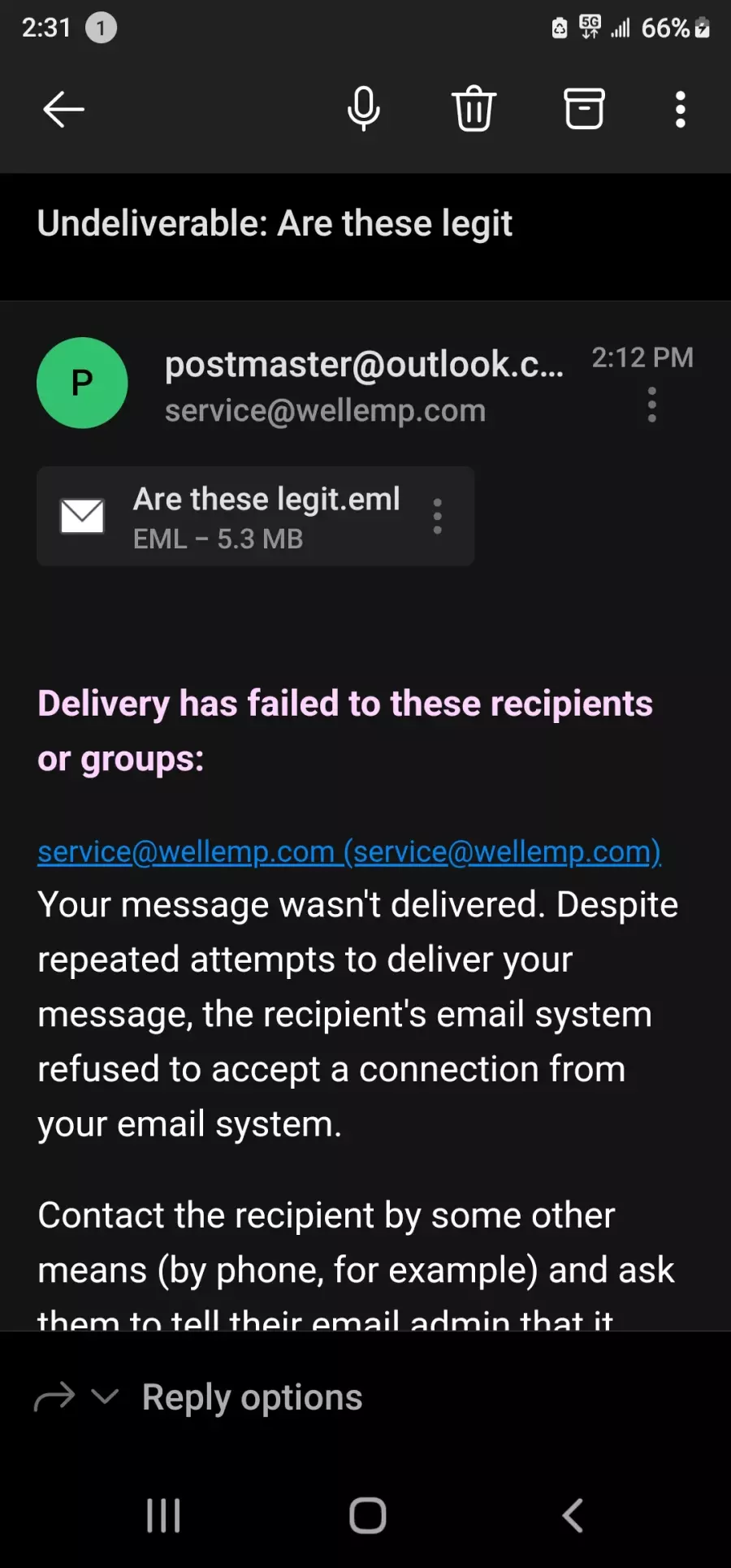The height and width of the screenshot is (1568, 731).
Task: Go back using the arrow in the toolbar
Action: click(x=63, y=109)
